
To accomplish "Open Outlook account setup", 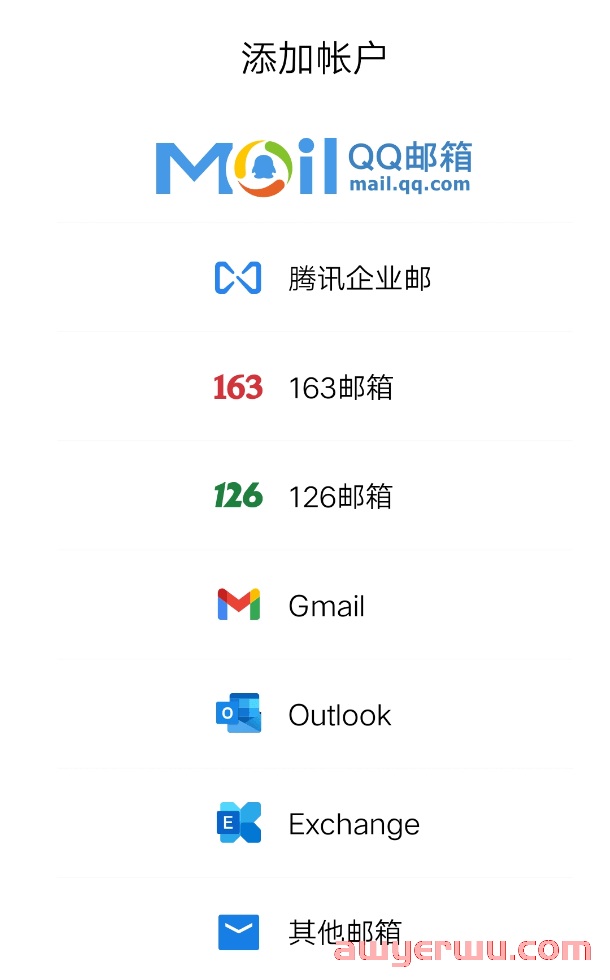I will [x=304, y=714].
